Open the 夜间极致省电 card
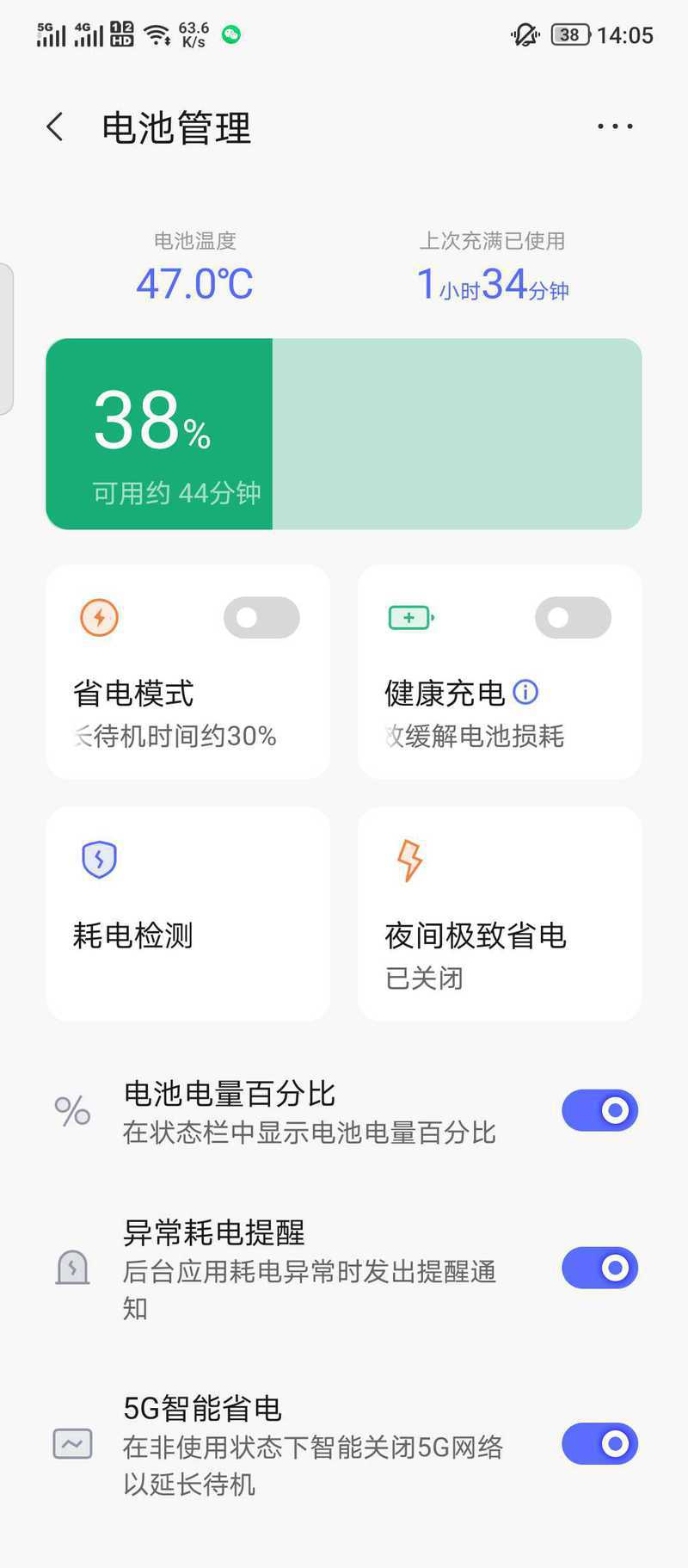Screen dimensions: 688x1568 point(500,914)
